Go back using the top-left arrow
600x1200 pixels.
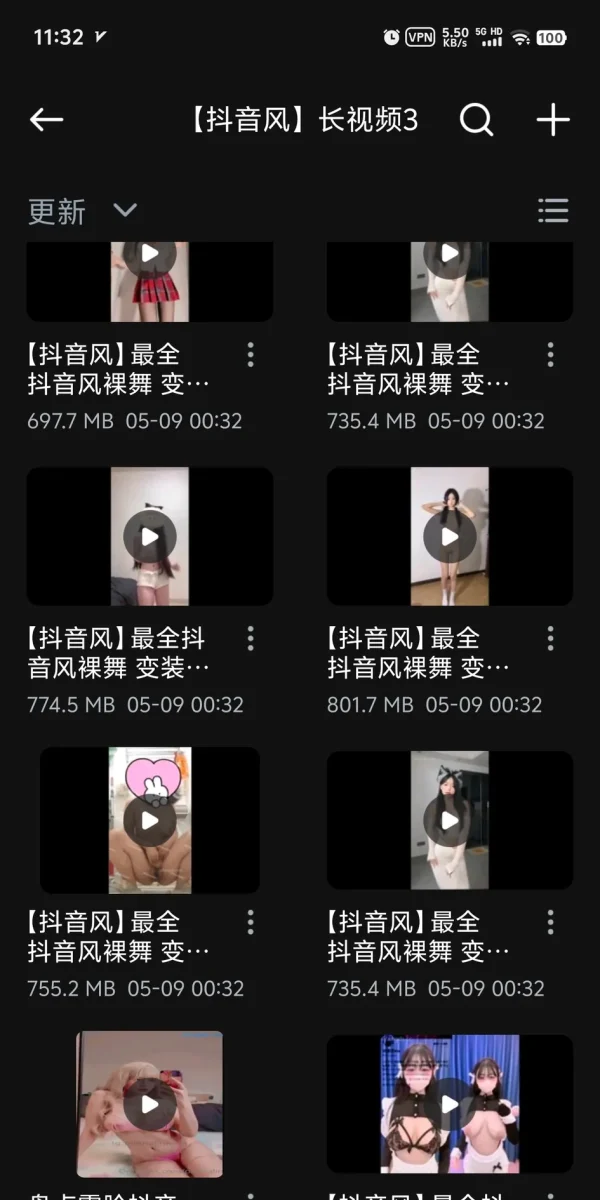[46, 120]
